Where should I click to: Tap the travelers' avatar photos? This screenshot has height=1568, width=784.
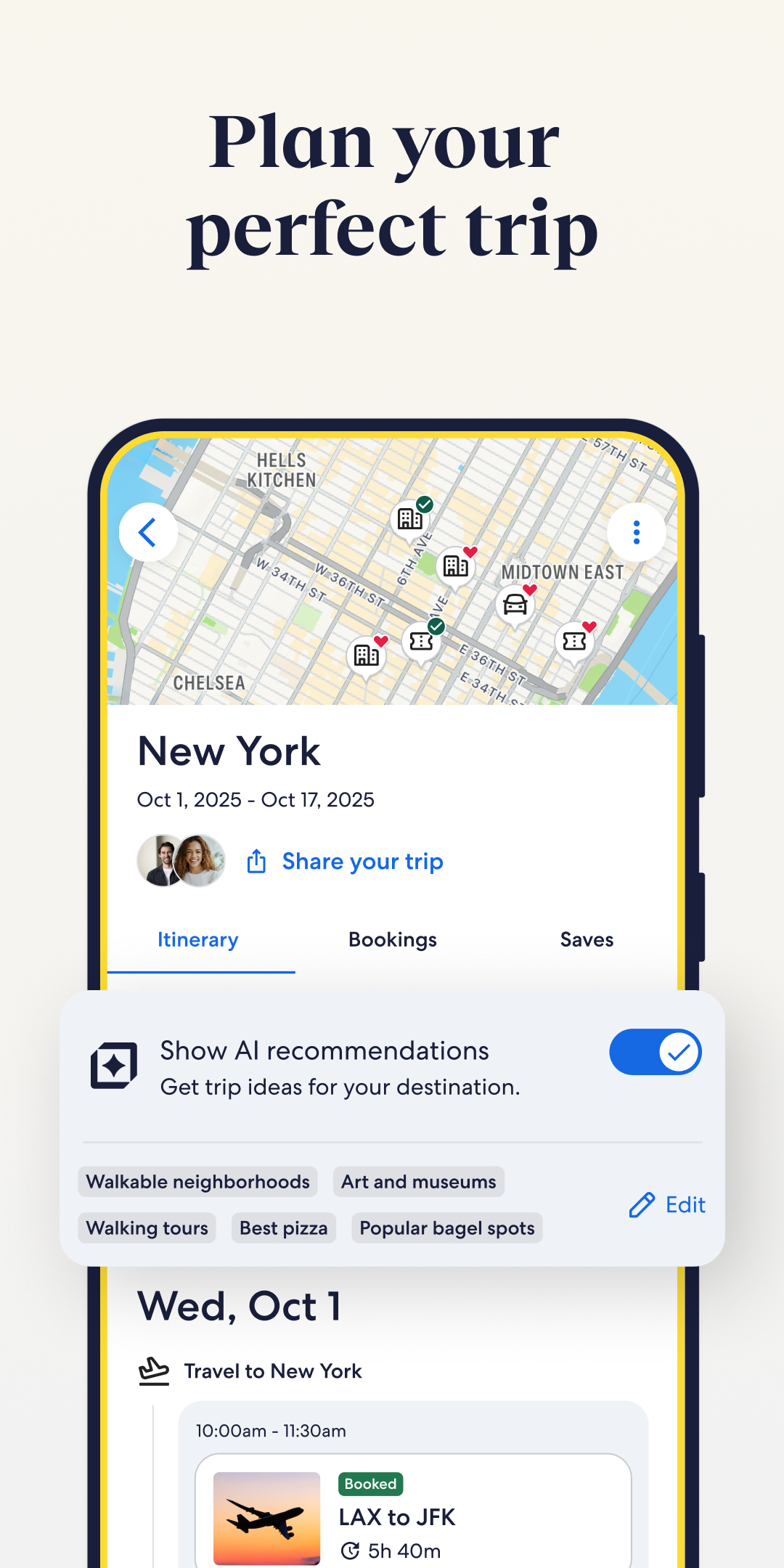(180, 861)
